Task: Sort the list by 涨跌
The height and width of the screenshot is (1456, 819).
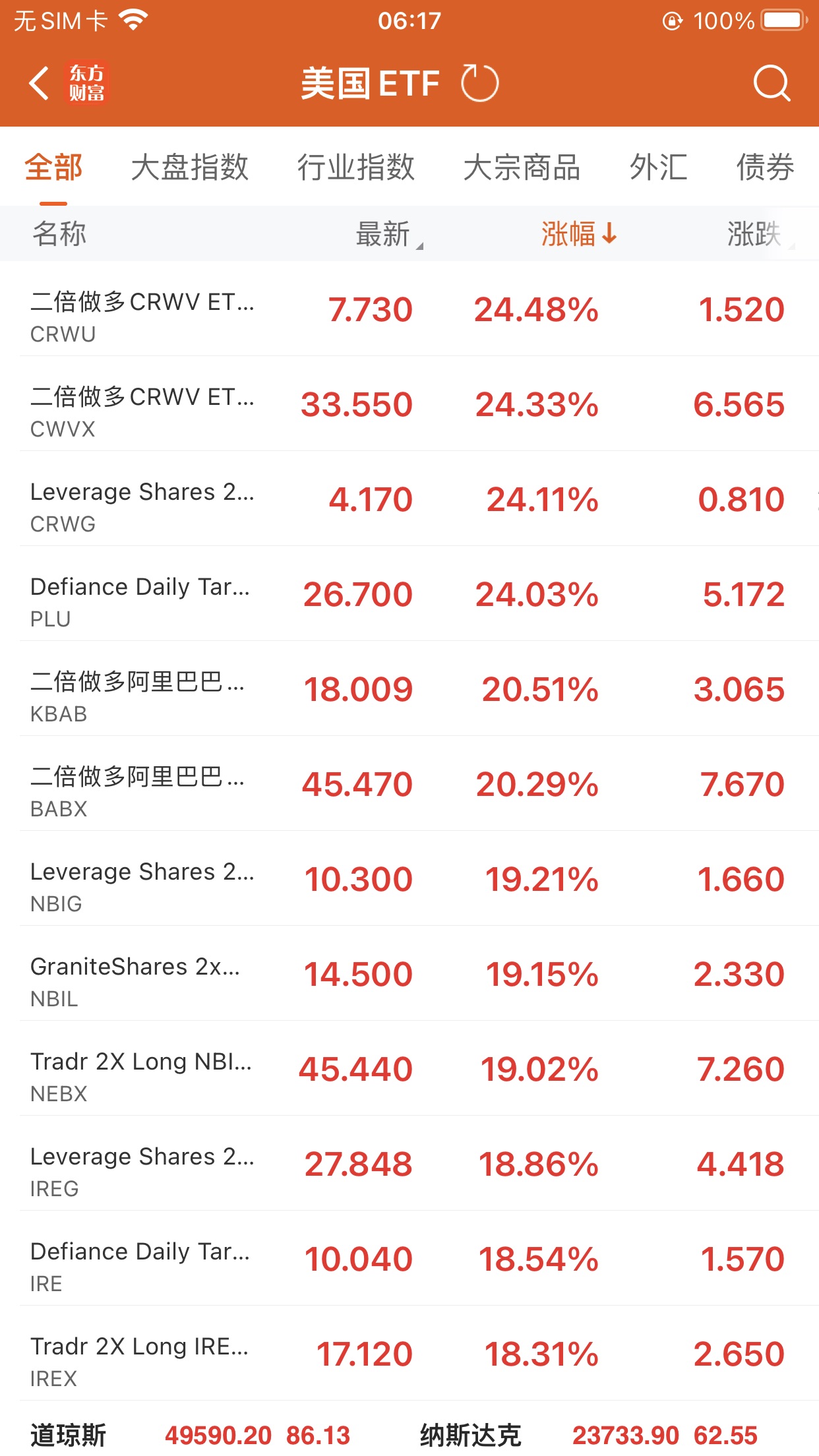Action: click(x=756, y=234)
